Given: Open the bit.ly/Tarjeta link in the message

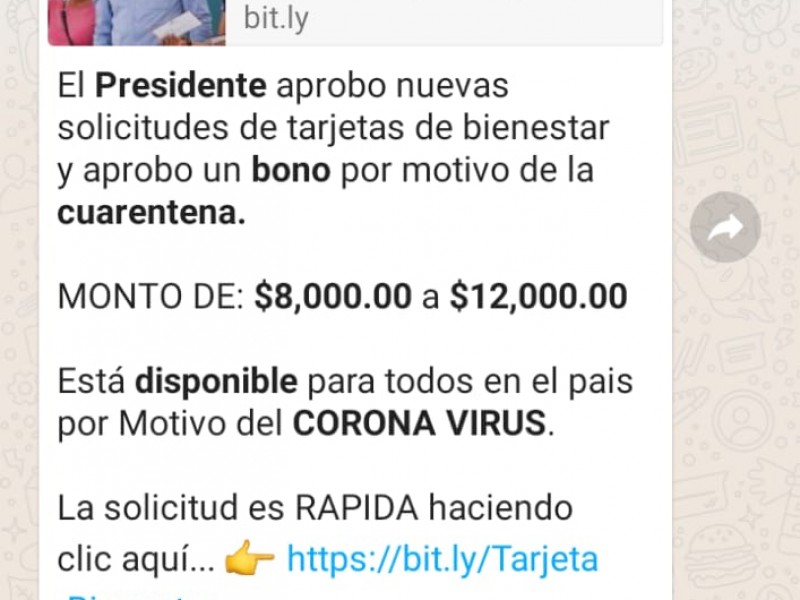Looking at the screenshot, I should pyautogui.click(x=442, y=558).
